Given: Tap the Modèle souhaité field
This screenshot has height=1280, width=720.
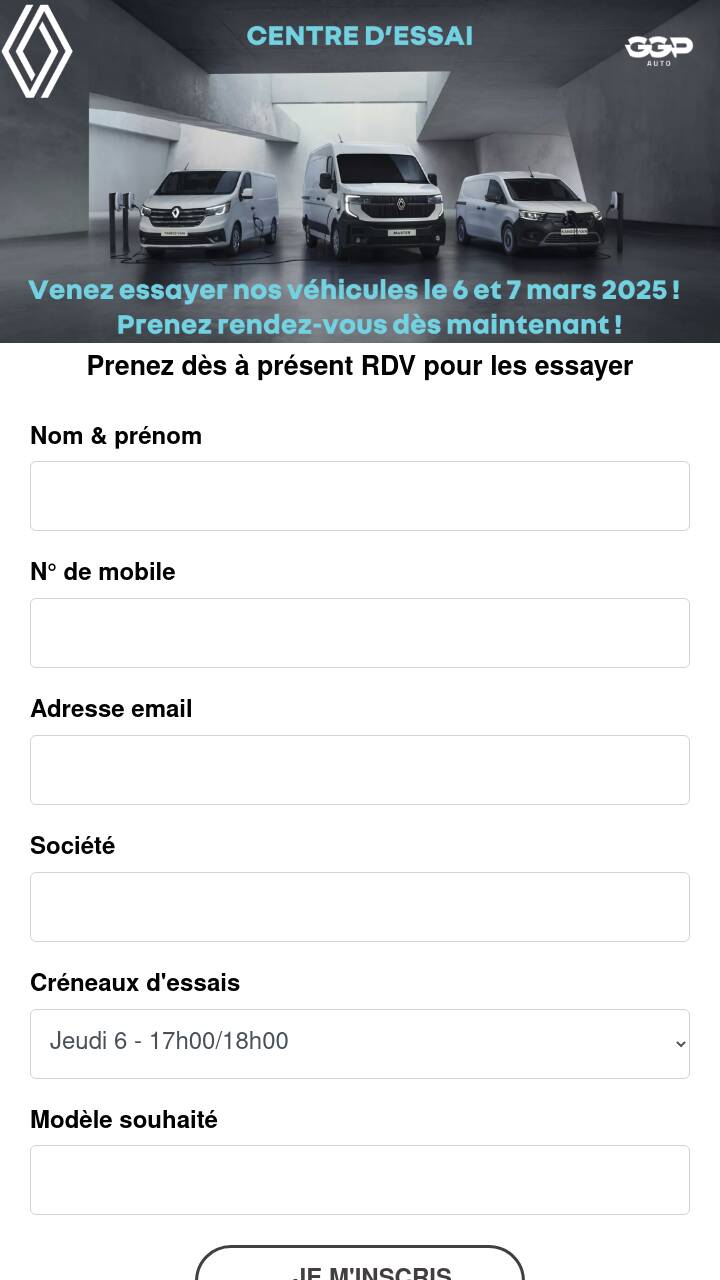Looking at the screenshot, I should click(360, 1180).
